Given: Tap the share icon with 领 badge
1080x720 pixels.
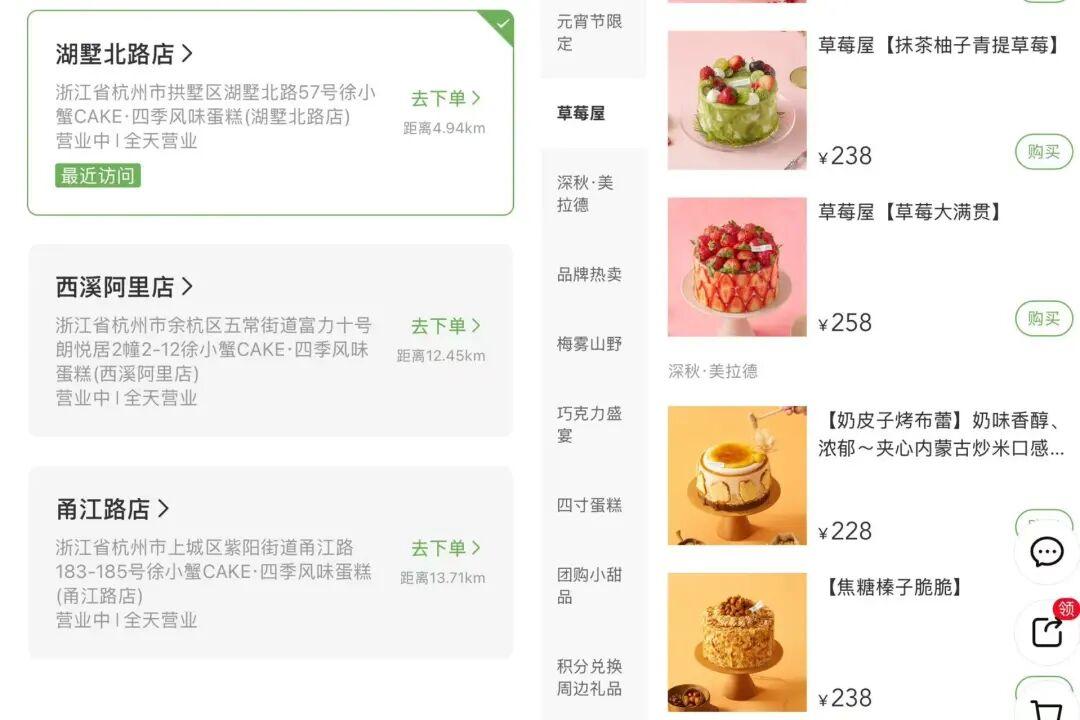Looking at the screenshot, I should pyautogui.click(x=1046, y=632).
